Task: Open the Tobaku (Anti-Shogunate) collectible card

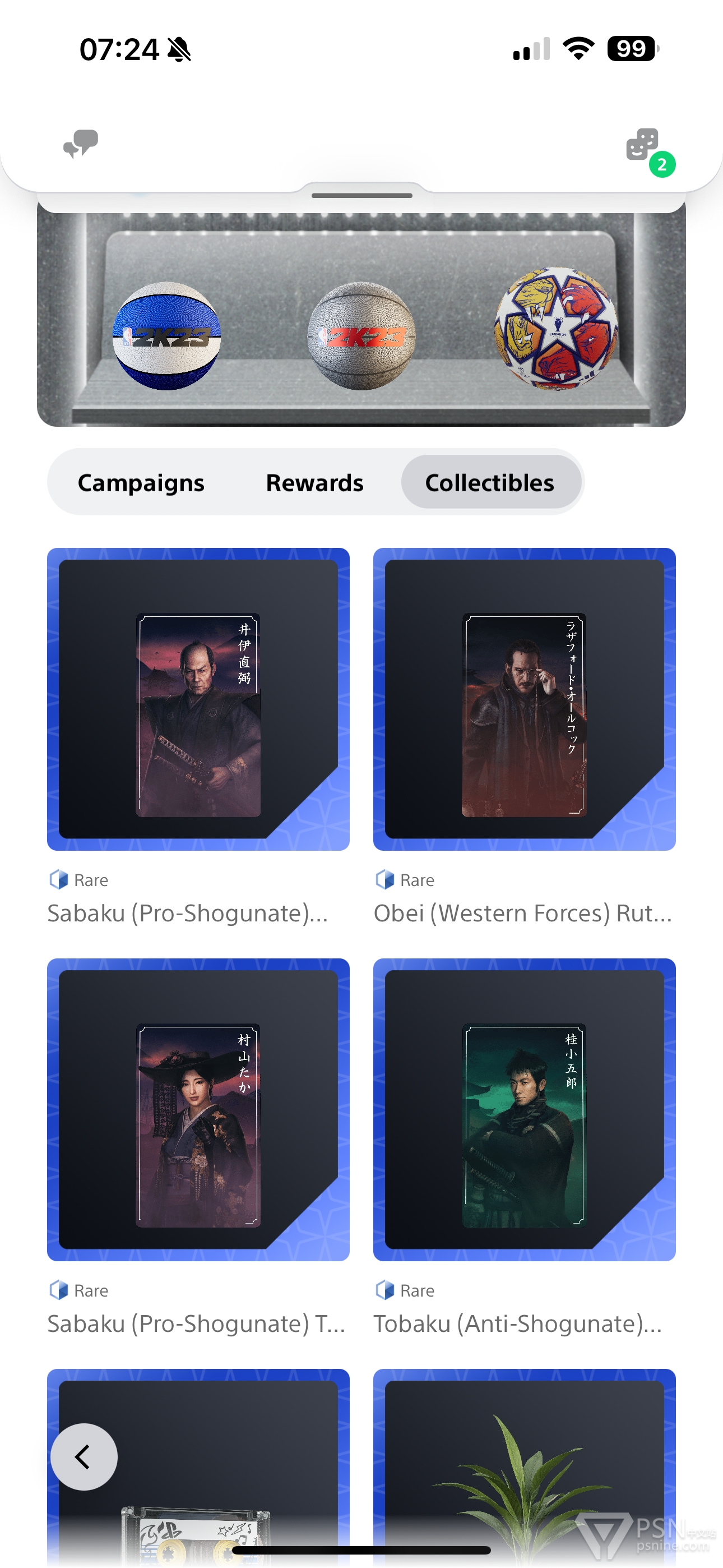Action: [525, 1109]
